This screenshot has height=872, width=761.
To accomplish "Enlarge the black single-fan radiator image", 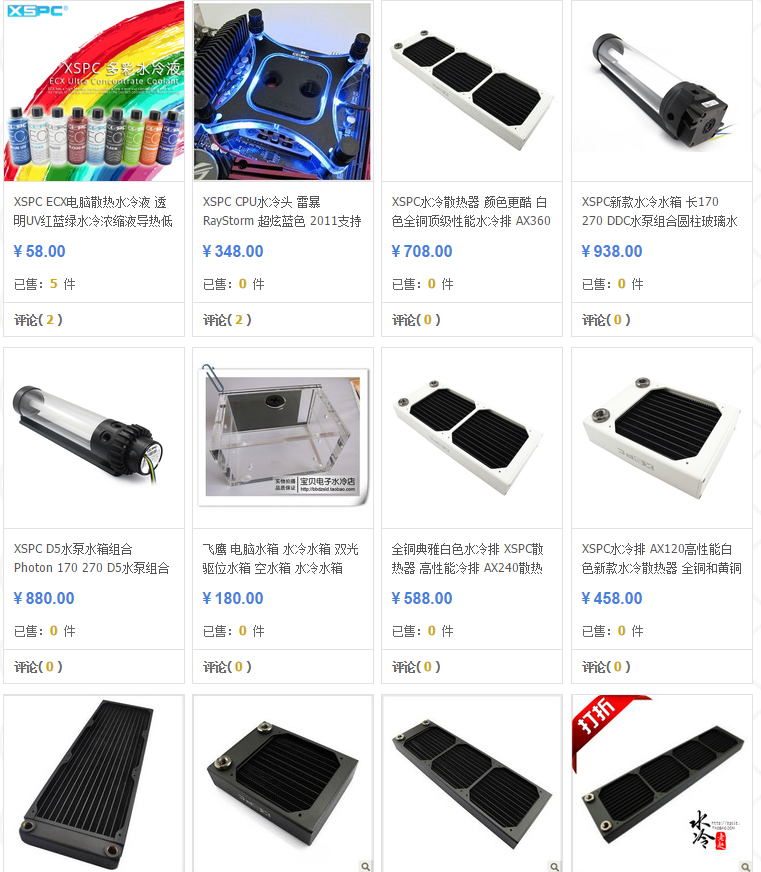I will [x=365, y=866].
